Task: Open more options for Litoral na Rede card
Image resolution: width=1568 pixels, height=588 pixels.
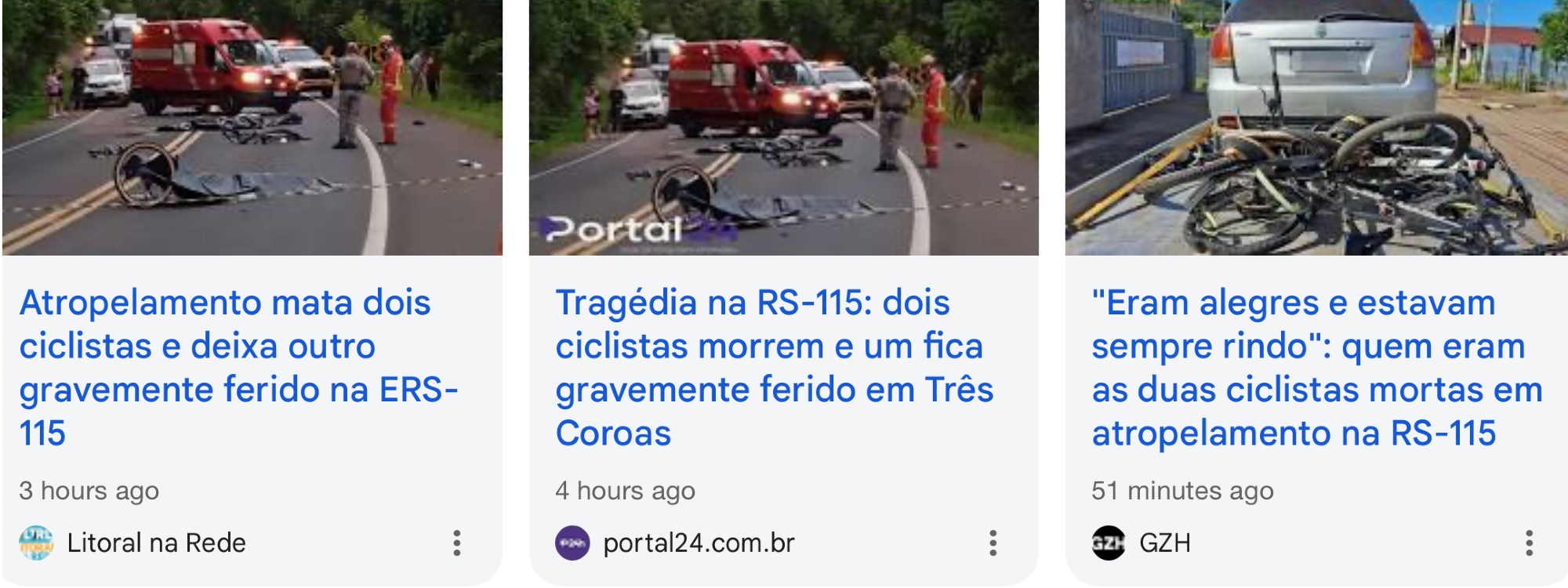Action: click(457, 543)
